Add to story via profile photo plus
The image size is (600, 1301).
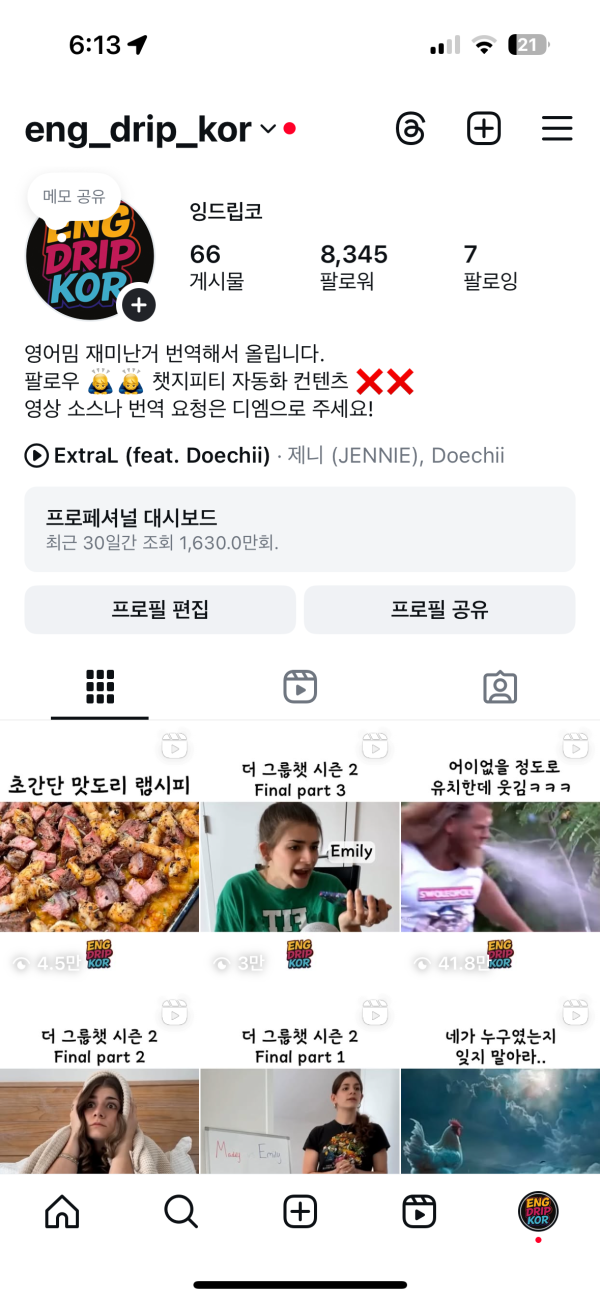138,303
